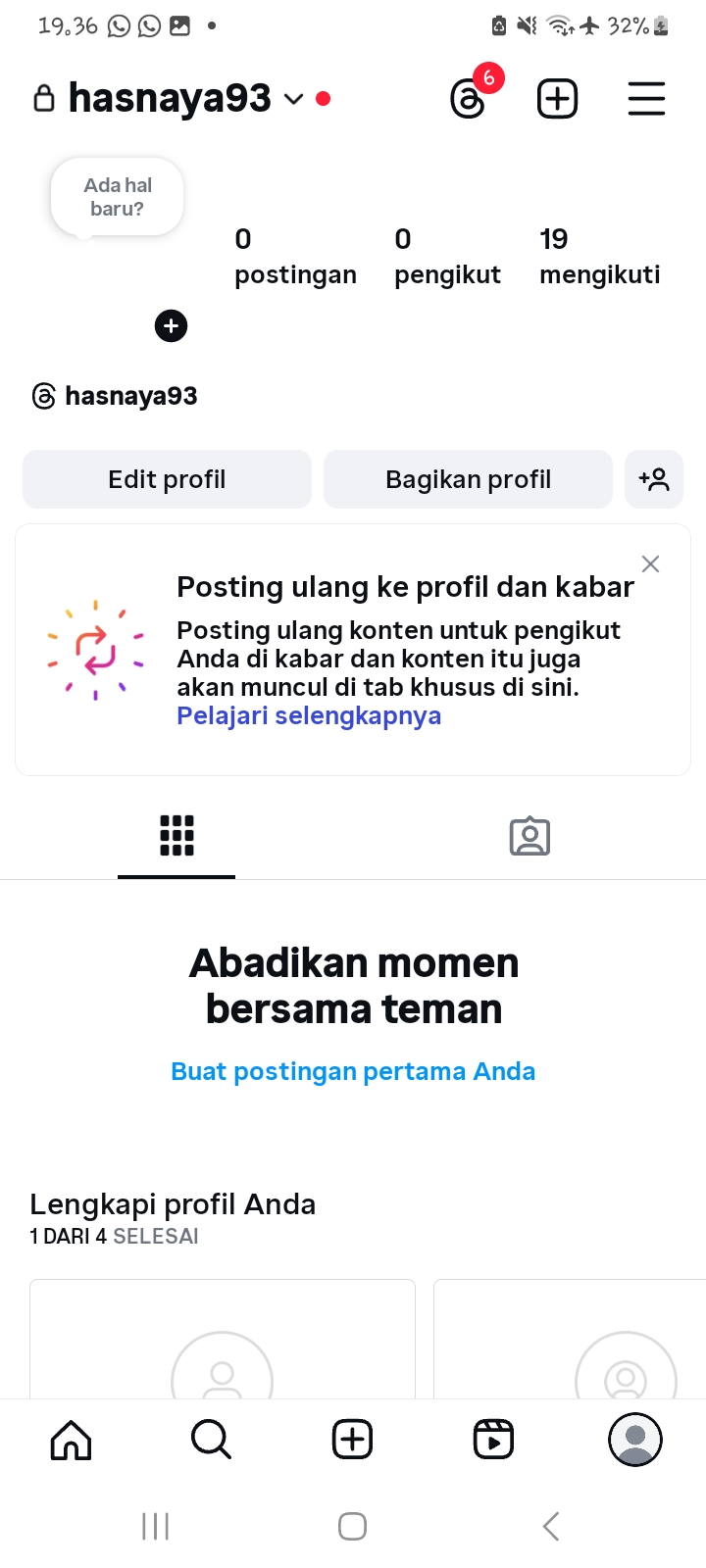The image size is (706, 1568).
Task: Open the Reels tab
Action: point(493,1440)
